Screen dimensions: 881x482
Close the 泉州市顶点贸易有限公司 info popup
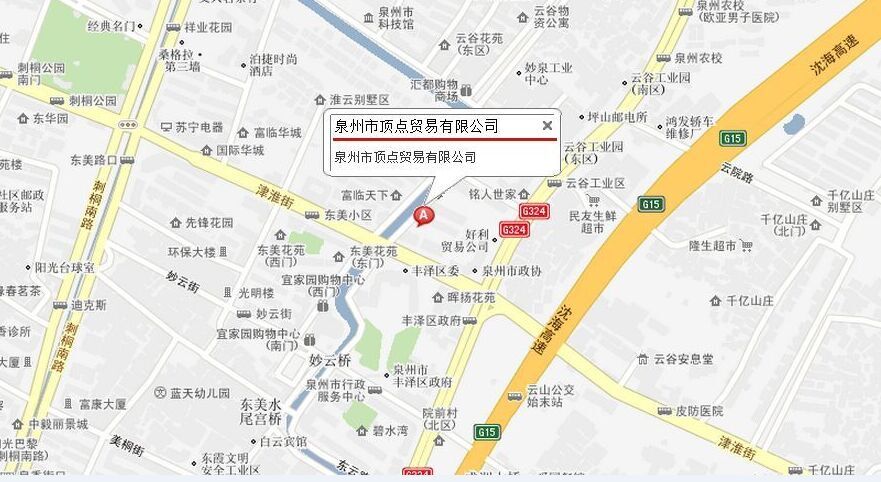click(547, 126)
